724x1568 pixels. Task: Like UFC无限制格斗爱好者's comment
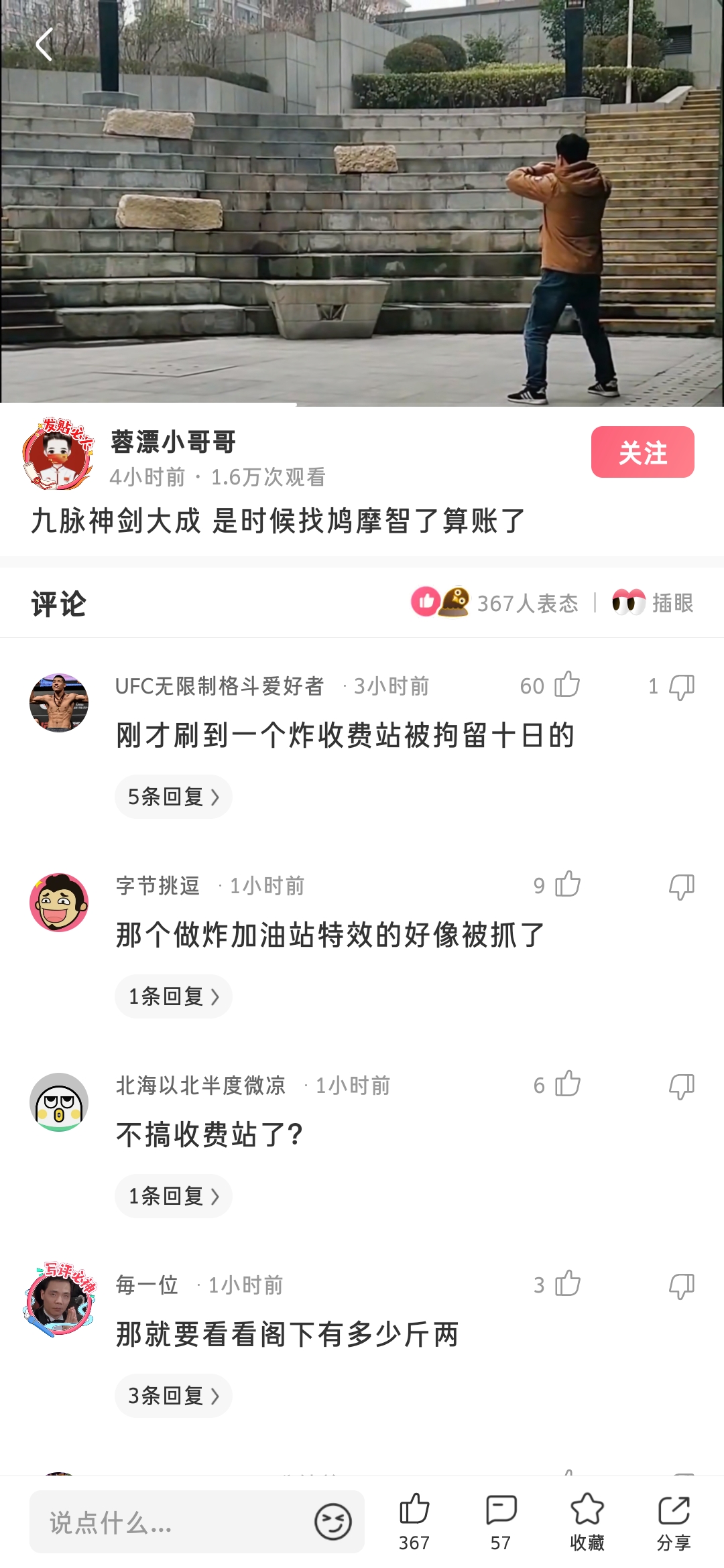coord(567,685)
